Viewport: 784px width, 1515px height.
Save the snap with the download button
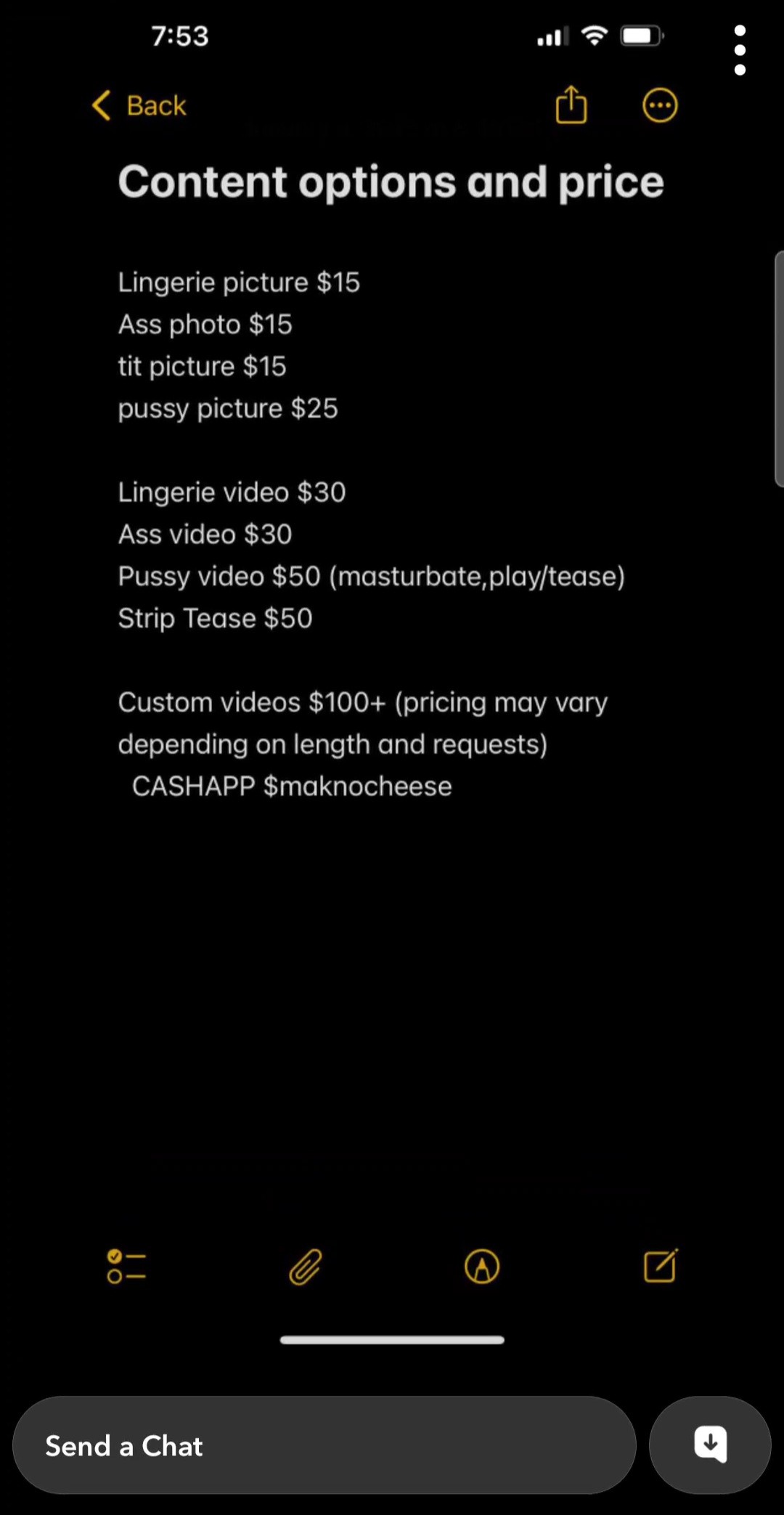[x=710, y=1445]
